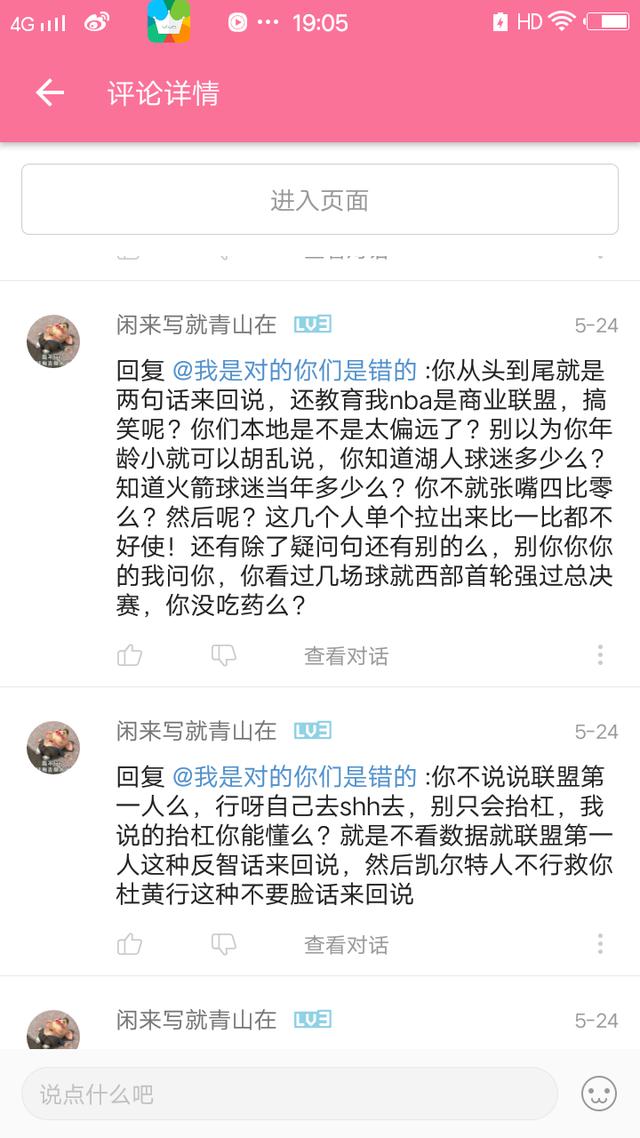The height and width of the screenshot is (1138, 640).
Task: Tap the 进入页面 button
Action: point(320,200)
